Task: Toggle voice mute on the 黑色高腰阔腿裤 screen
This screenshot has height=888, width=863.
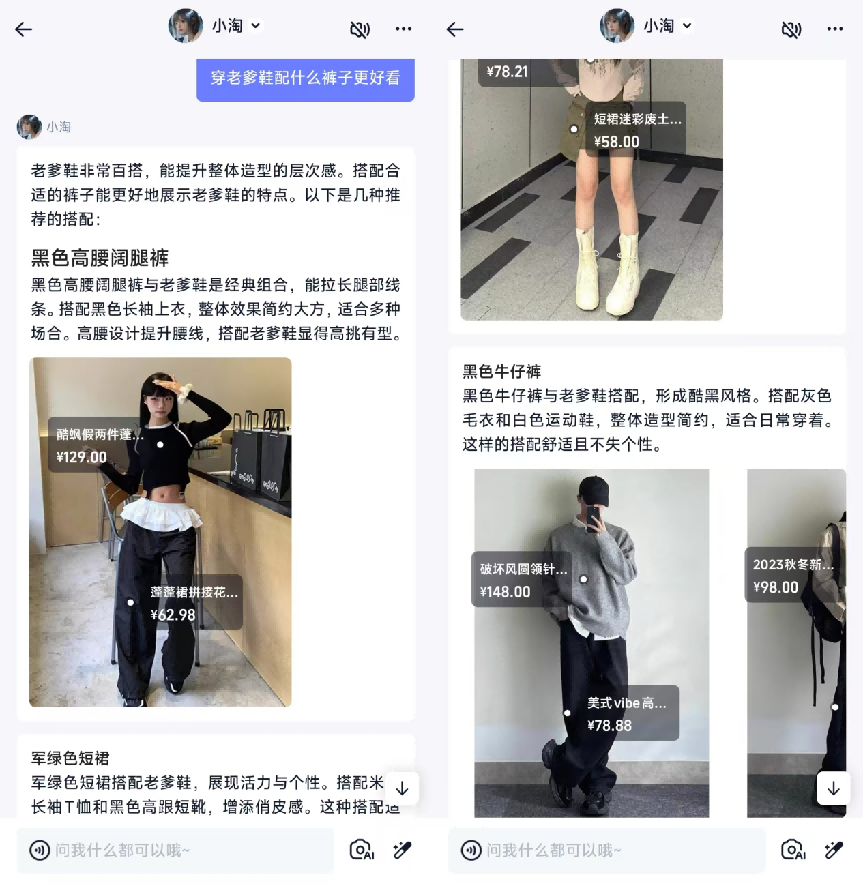Action: (360, 29)
